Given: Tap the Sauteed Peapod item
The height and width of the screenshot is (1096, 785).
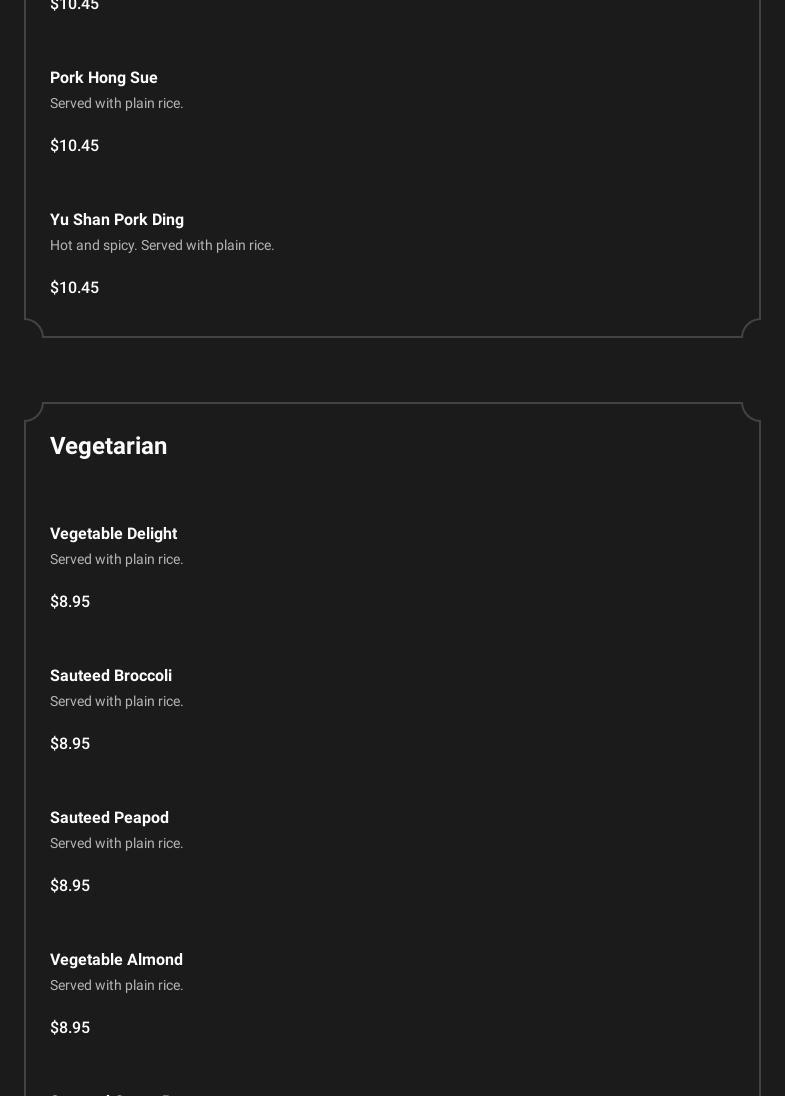Looking at the screenshot, I should (109, 818).
